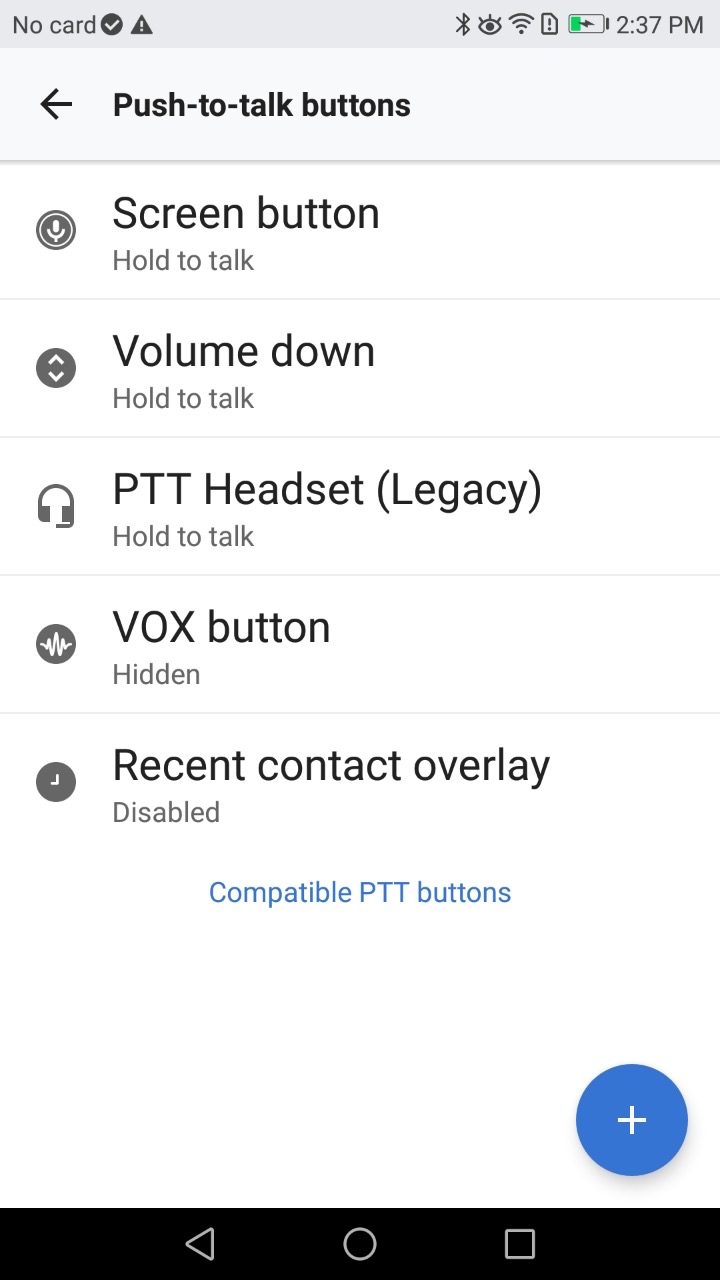Screen dimensions: 720x1280
Task: Tap the PTT Headset headphone icon
Action: click(56, 505)
